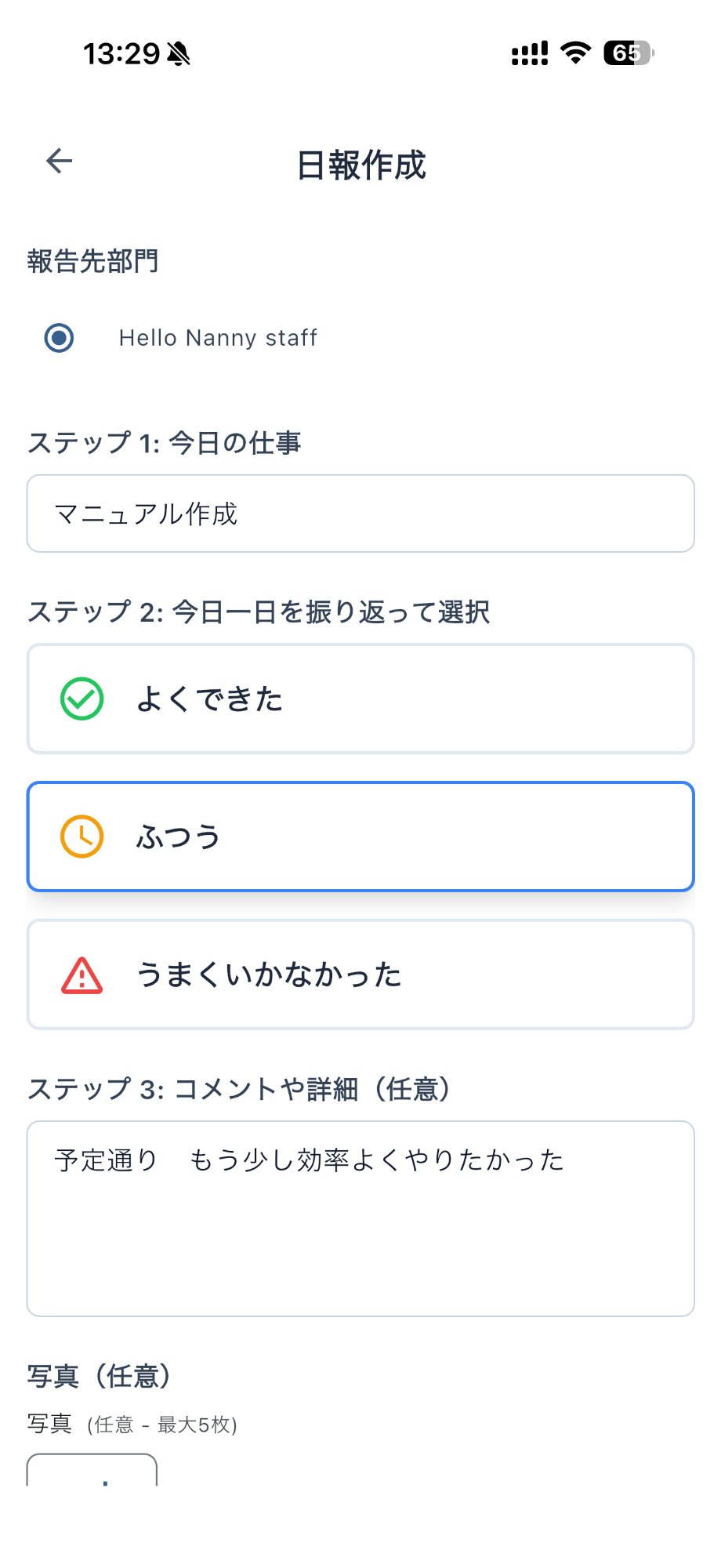Click the red warning triangle icon
The image size is (721, 1568).
point(79,974)
